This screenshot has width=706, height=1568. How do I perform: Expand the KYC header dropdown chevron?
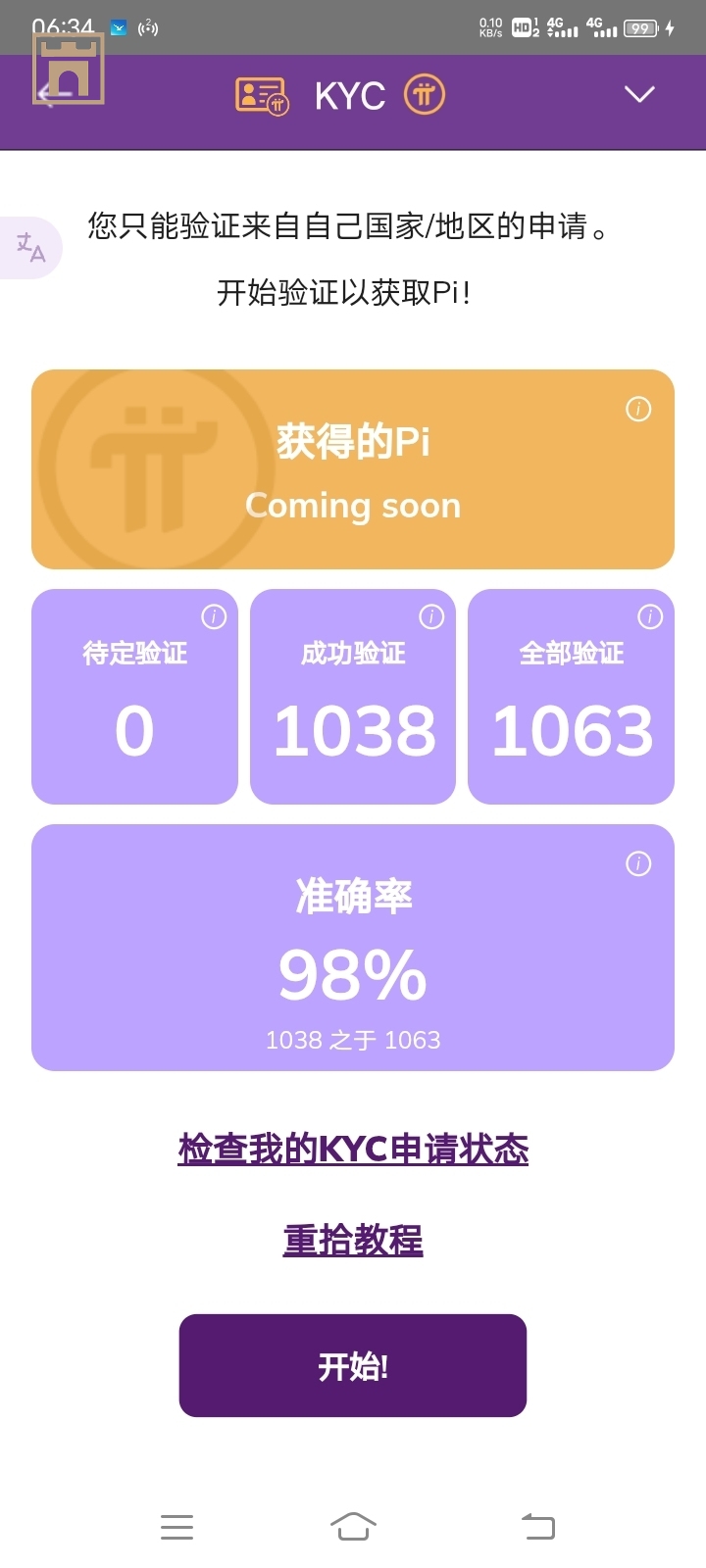pyautogui.click(x=639, y=94)
